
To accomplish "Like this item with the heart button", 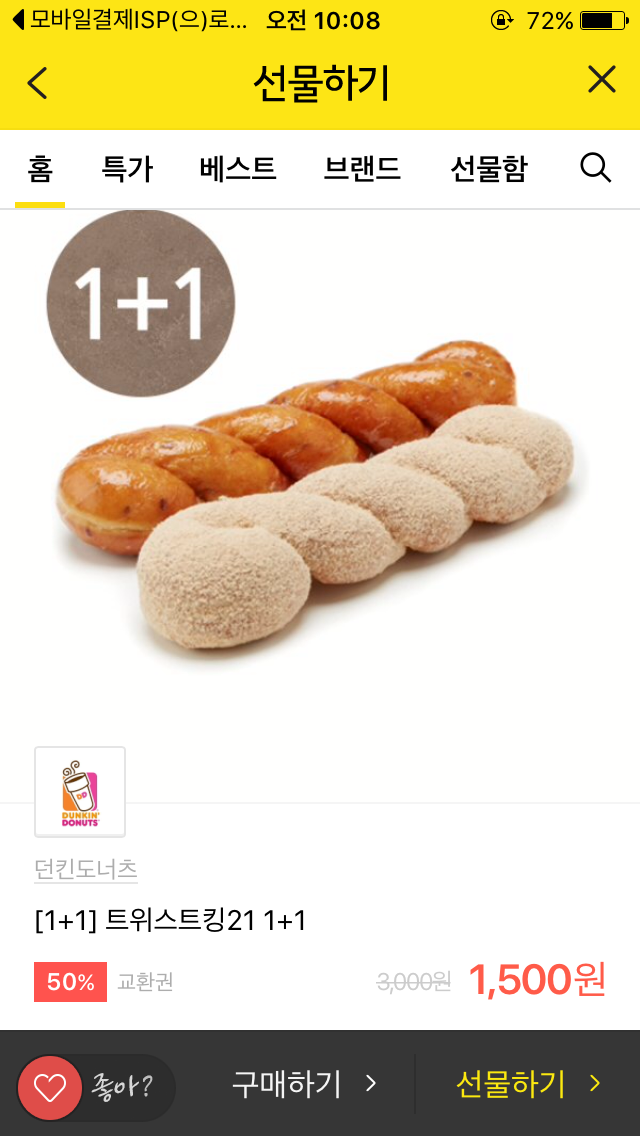I will 50,1086.
